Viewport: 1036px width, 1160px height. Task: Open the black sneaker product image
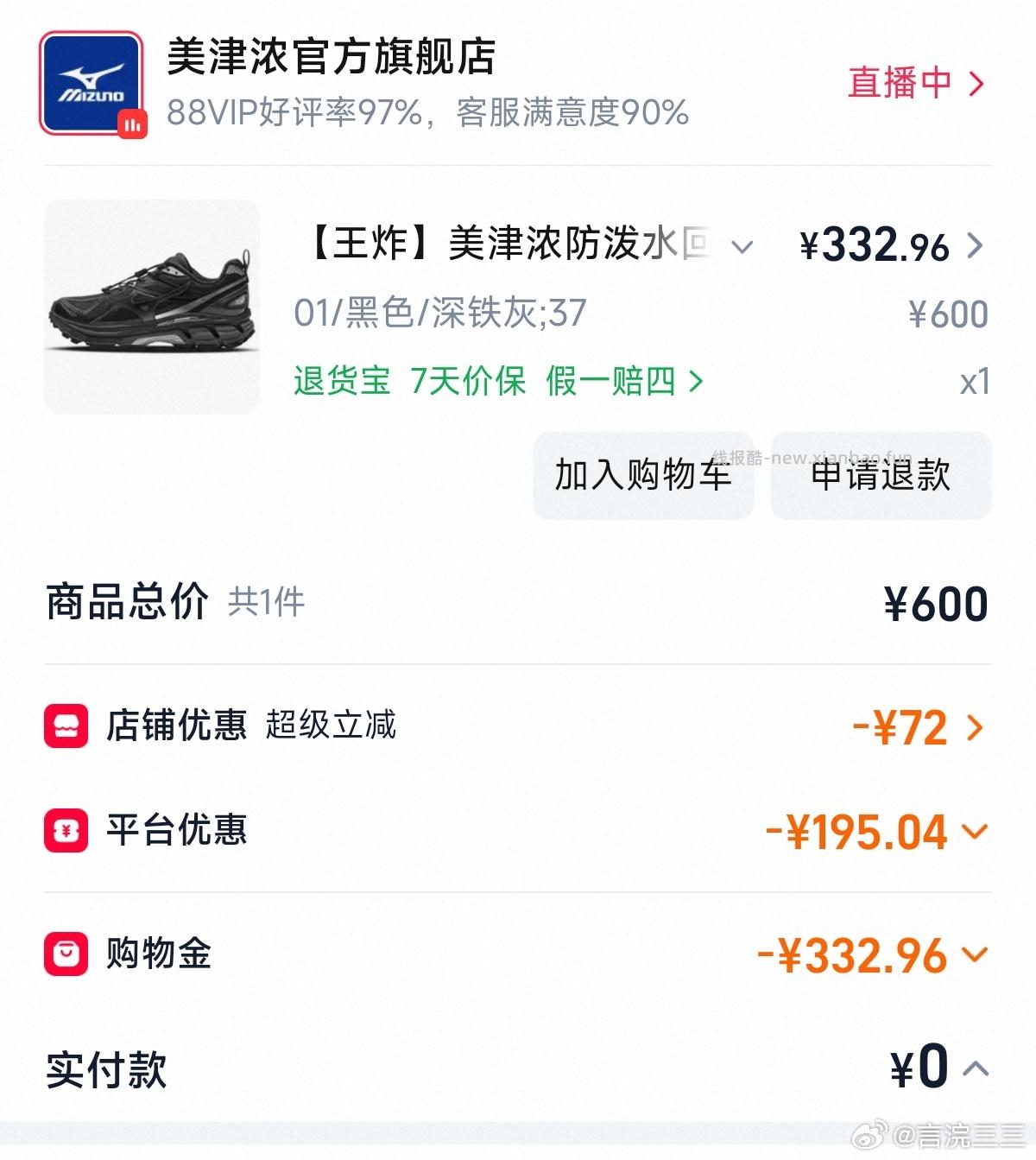(152, 307)
